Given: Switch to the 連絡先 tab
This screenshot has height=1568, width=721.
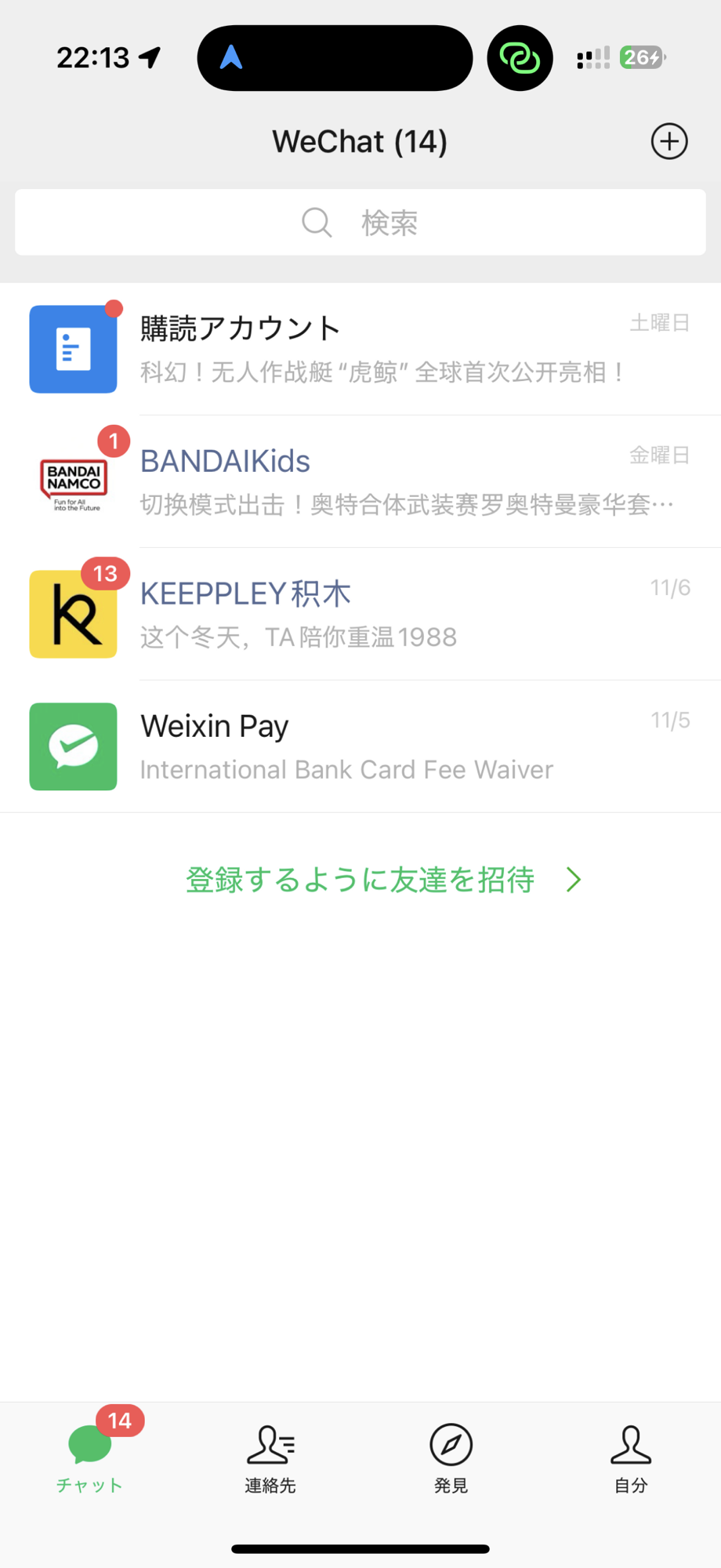Looking at the screenshot, I should [270, 1457].
